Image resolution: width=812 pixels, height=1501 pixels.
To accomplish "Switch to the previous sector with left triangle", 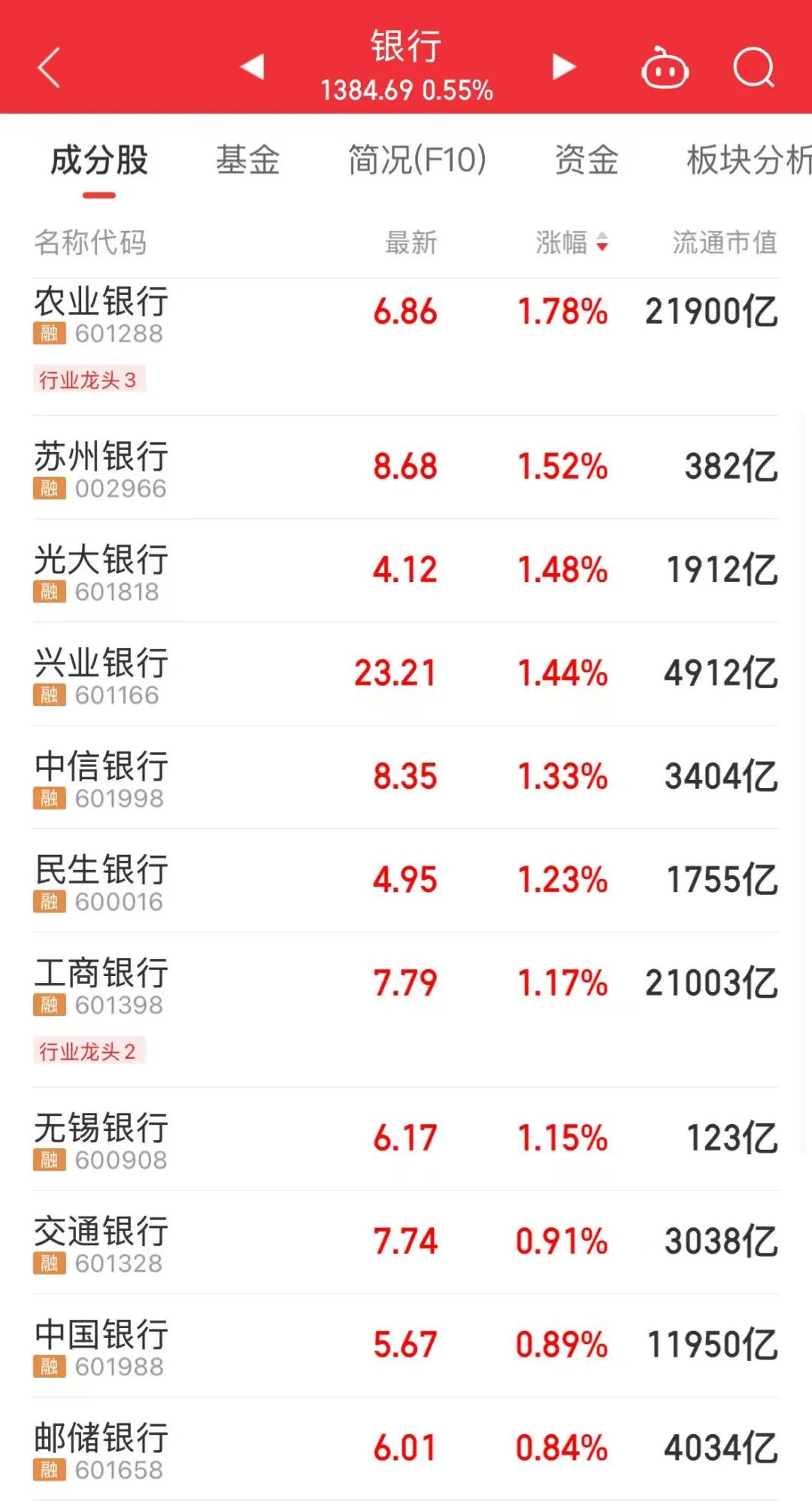I will 253,66.
